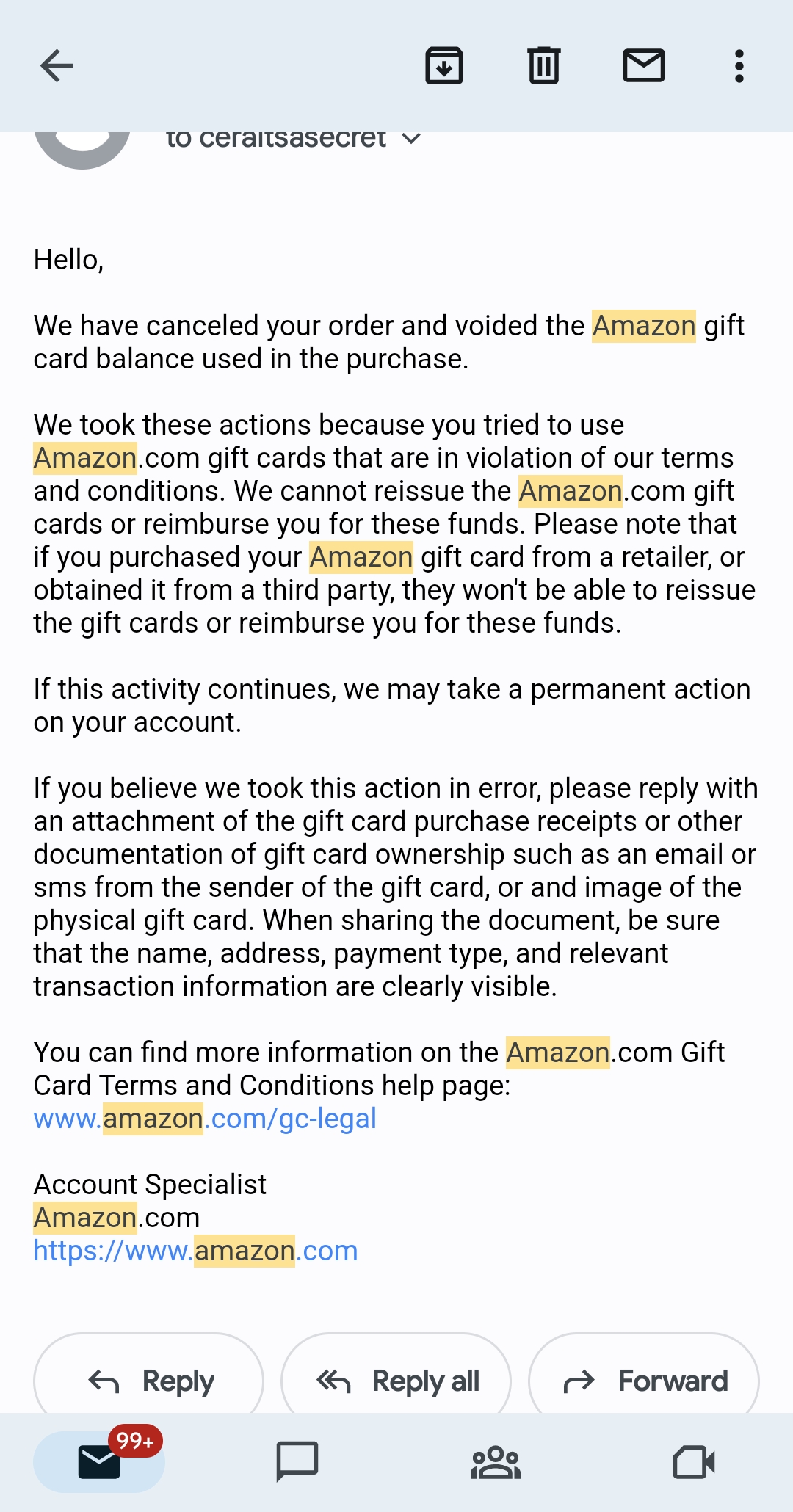Delete this email
Image resolution: width=793 pixels, height=1512 pixels.
point(543,65)
